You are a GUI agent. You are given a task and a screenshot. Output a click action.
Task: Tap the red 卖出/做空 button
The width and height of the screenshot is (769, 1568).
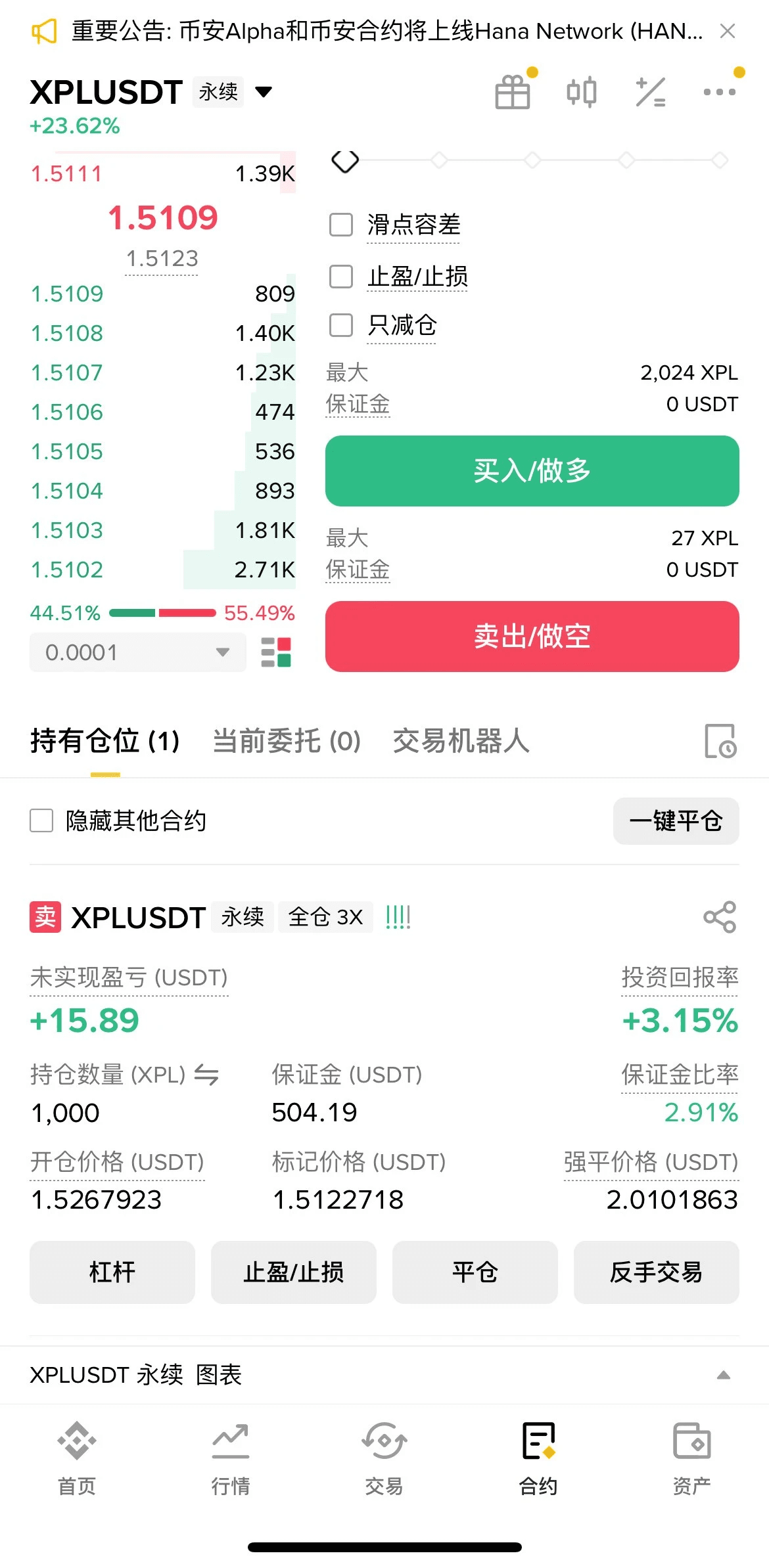coord(532,636)
